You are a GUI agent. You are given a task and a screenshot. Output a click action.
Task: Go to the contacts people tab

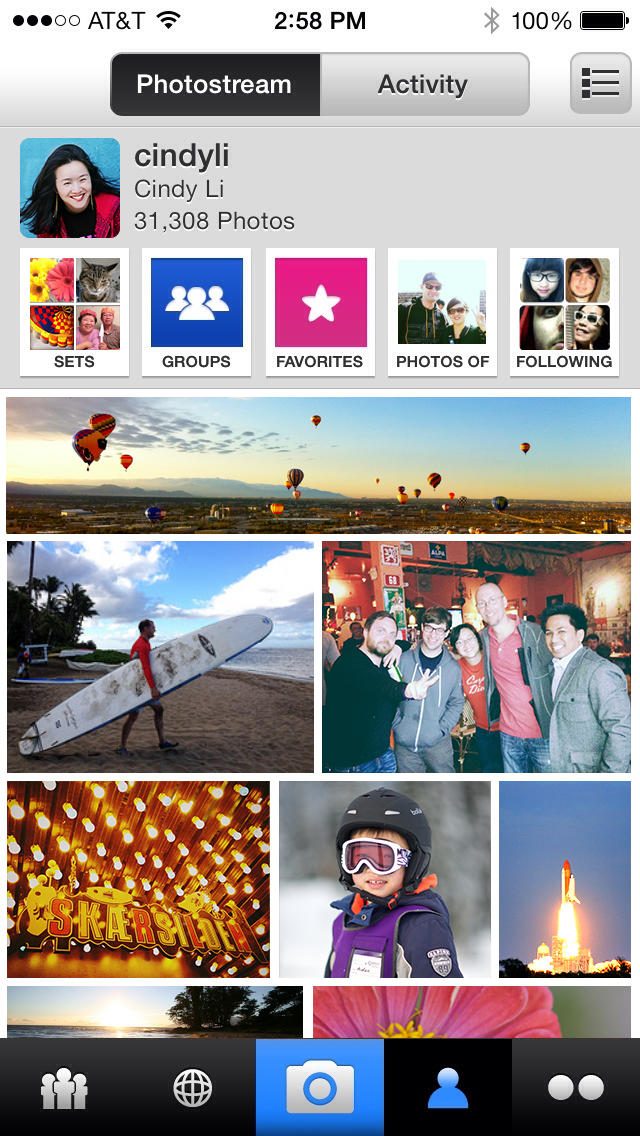[x=64, y=1088]
